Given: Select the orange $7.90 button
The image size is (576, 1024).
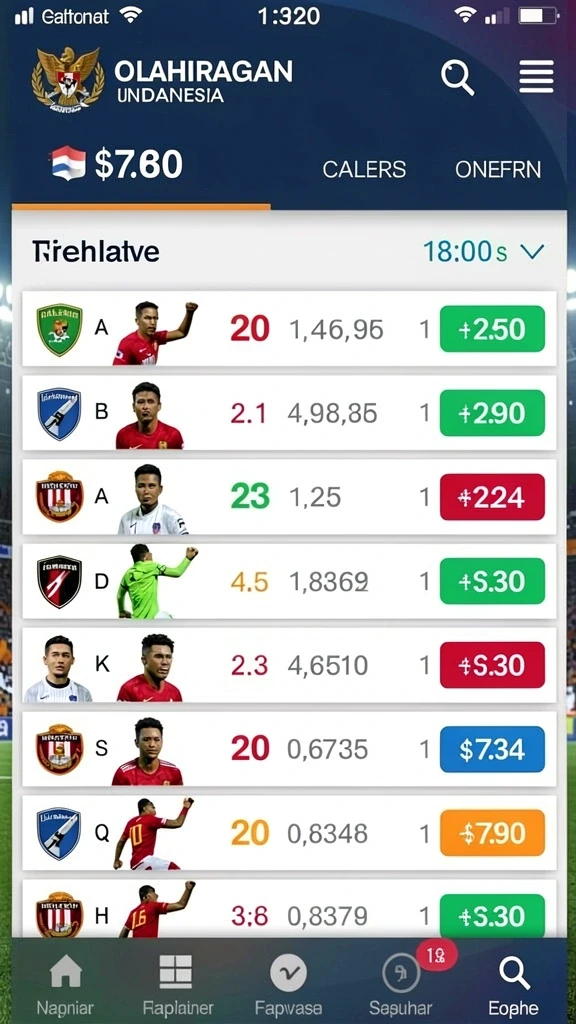Looking at the screenshot, I should [x=492, y=833].
